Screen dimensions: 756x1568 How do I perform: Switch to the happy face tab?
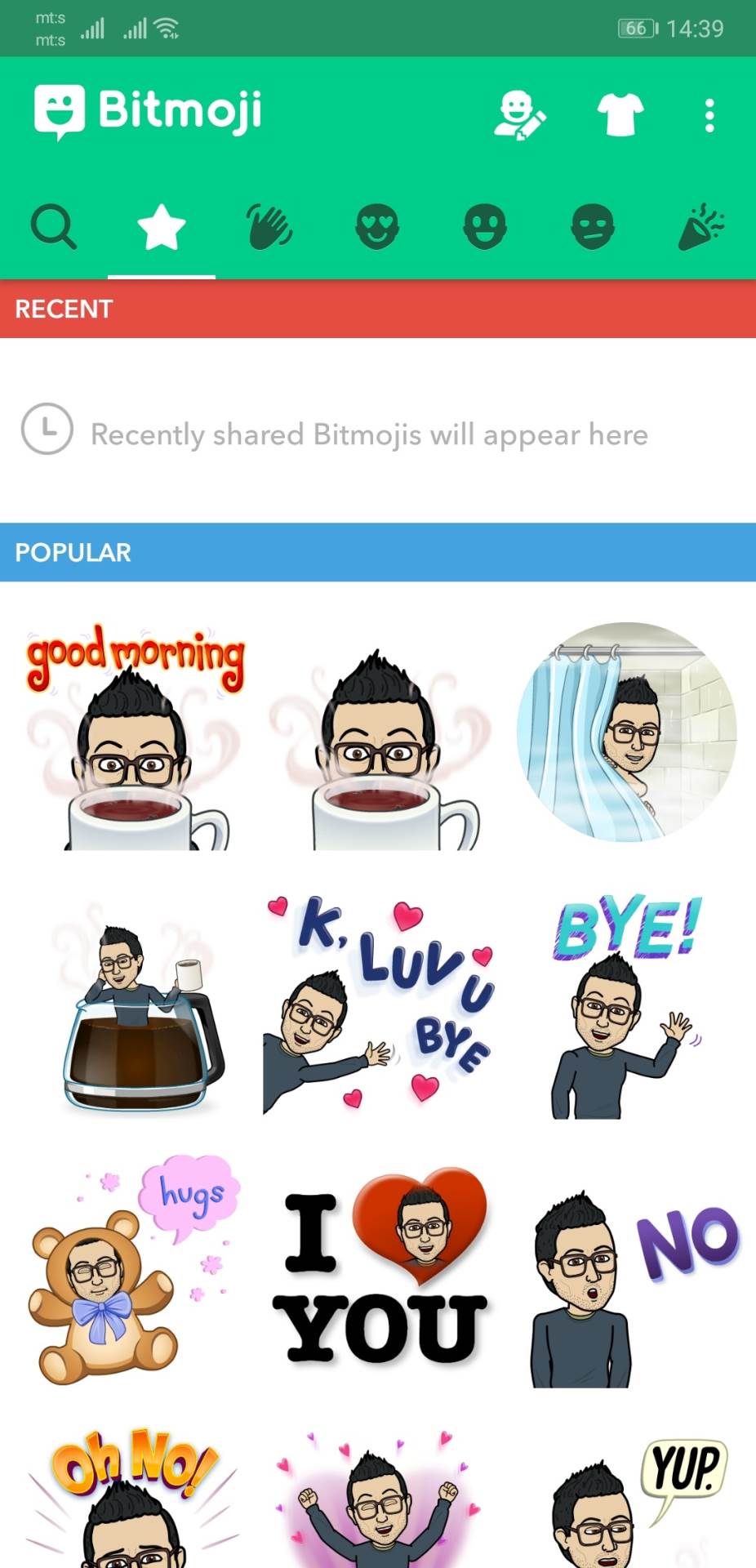pos(485,226)
